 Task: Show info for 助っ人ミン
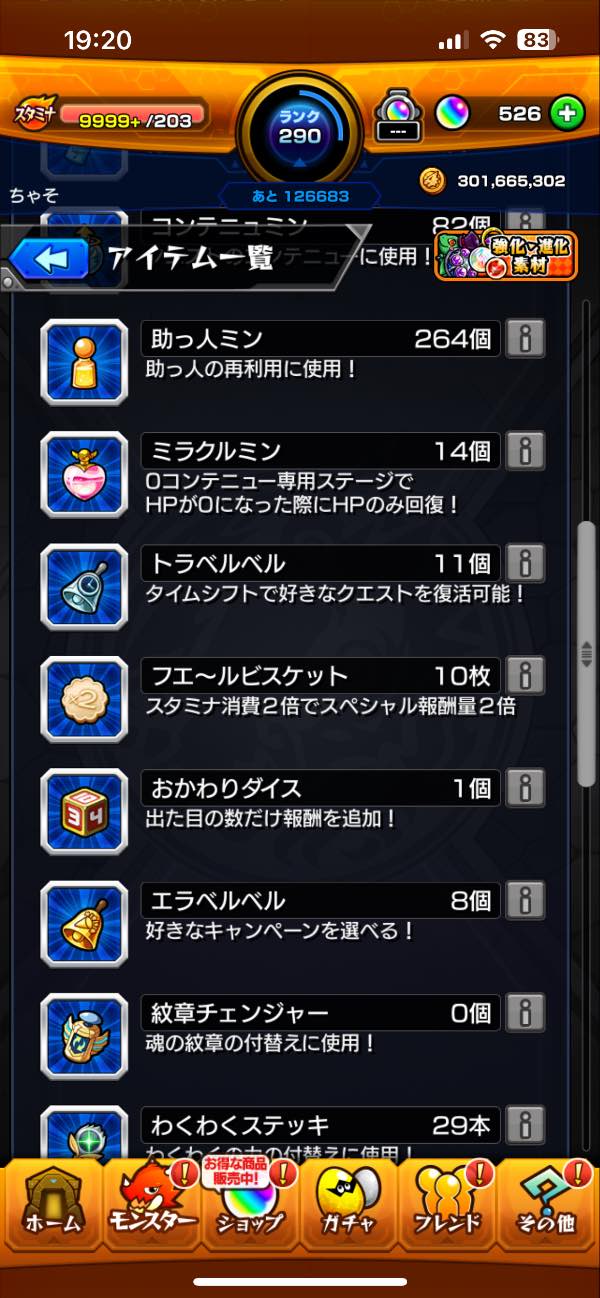pos(525,339)
